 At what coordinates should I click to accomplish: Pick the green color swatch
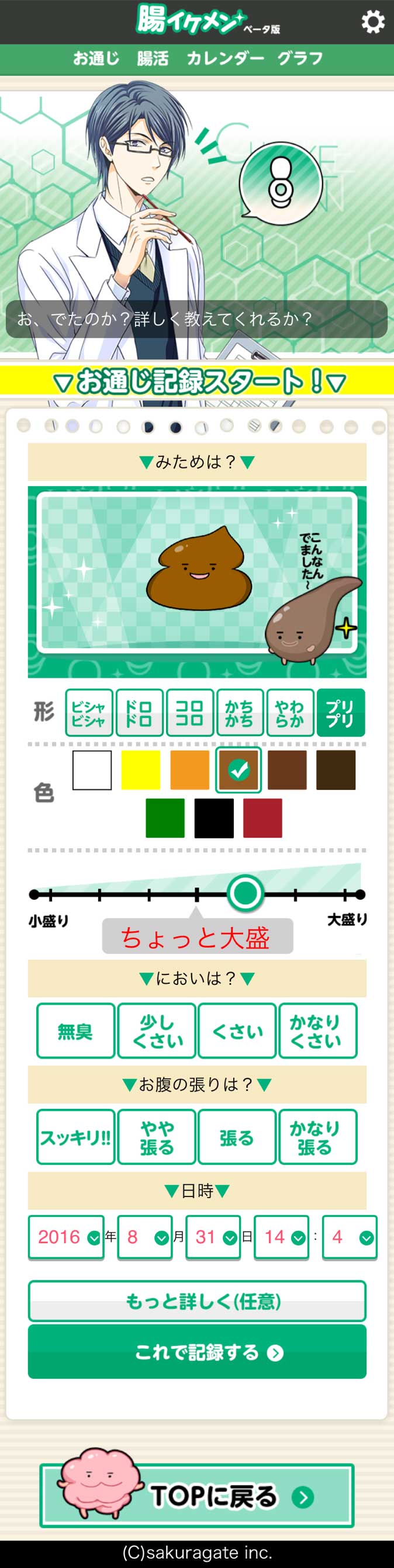coord(165,818)
